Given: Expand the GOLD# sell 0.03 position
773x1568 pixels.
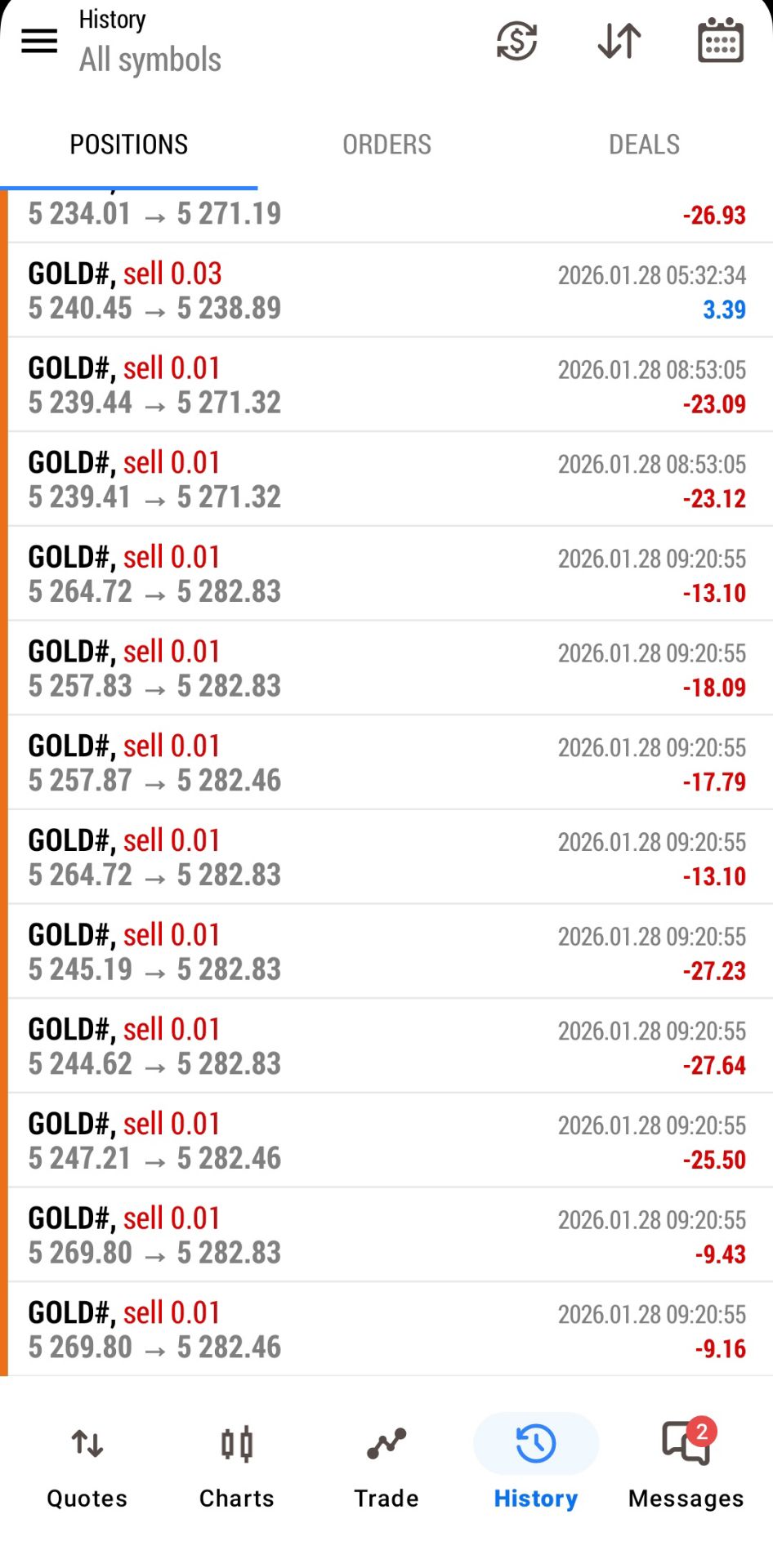Looking at the screenshot, I should pyautogui.click(x=386, y=291).
